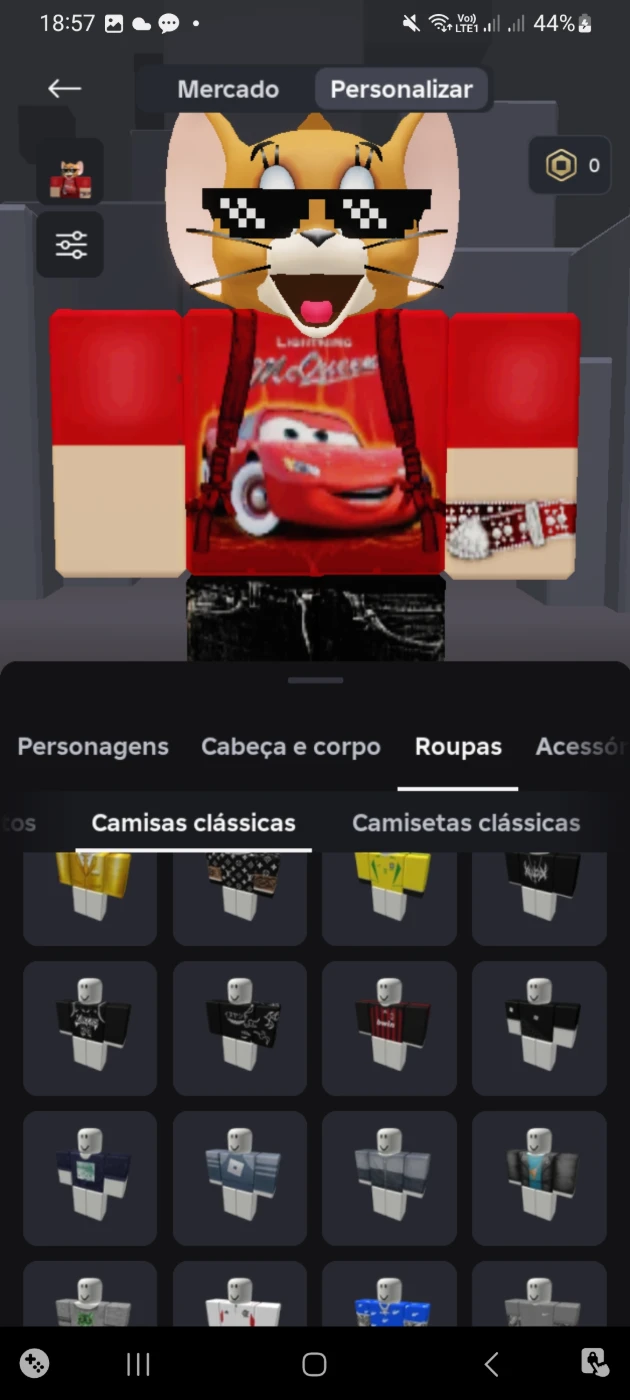The width and height of the screenshot is (630, 1400).
Task: Open the avatar preview thumbnail
Action: coord(70,172)
